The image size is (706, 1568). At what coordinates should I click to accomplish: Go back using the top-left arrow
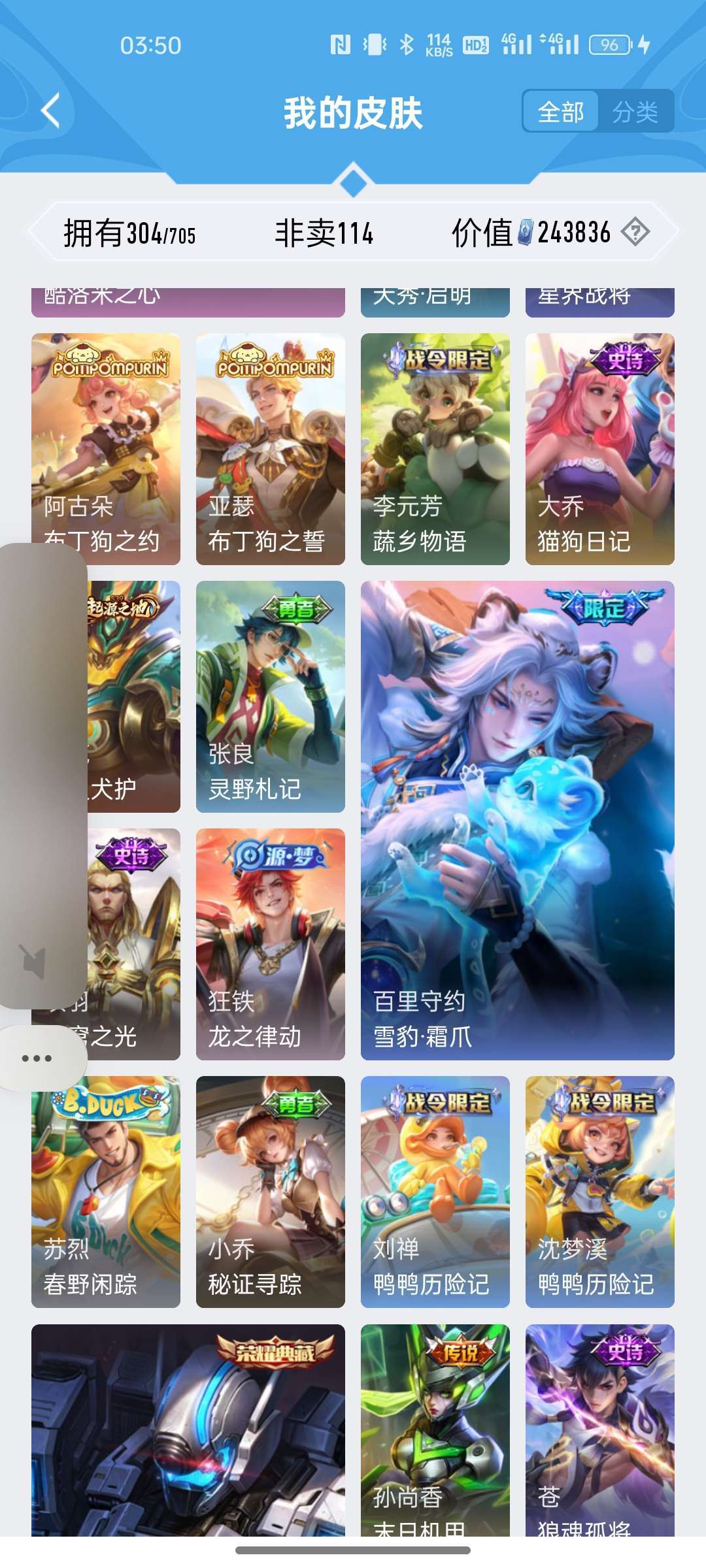[51, 110]
